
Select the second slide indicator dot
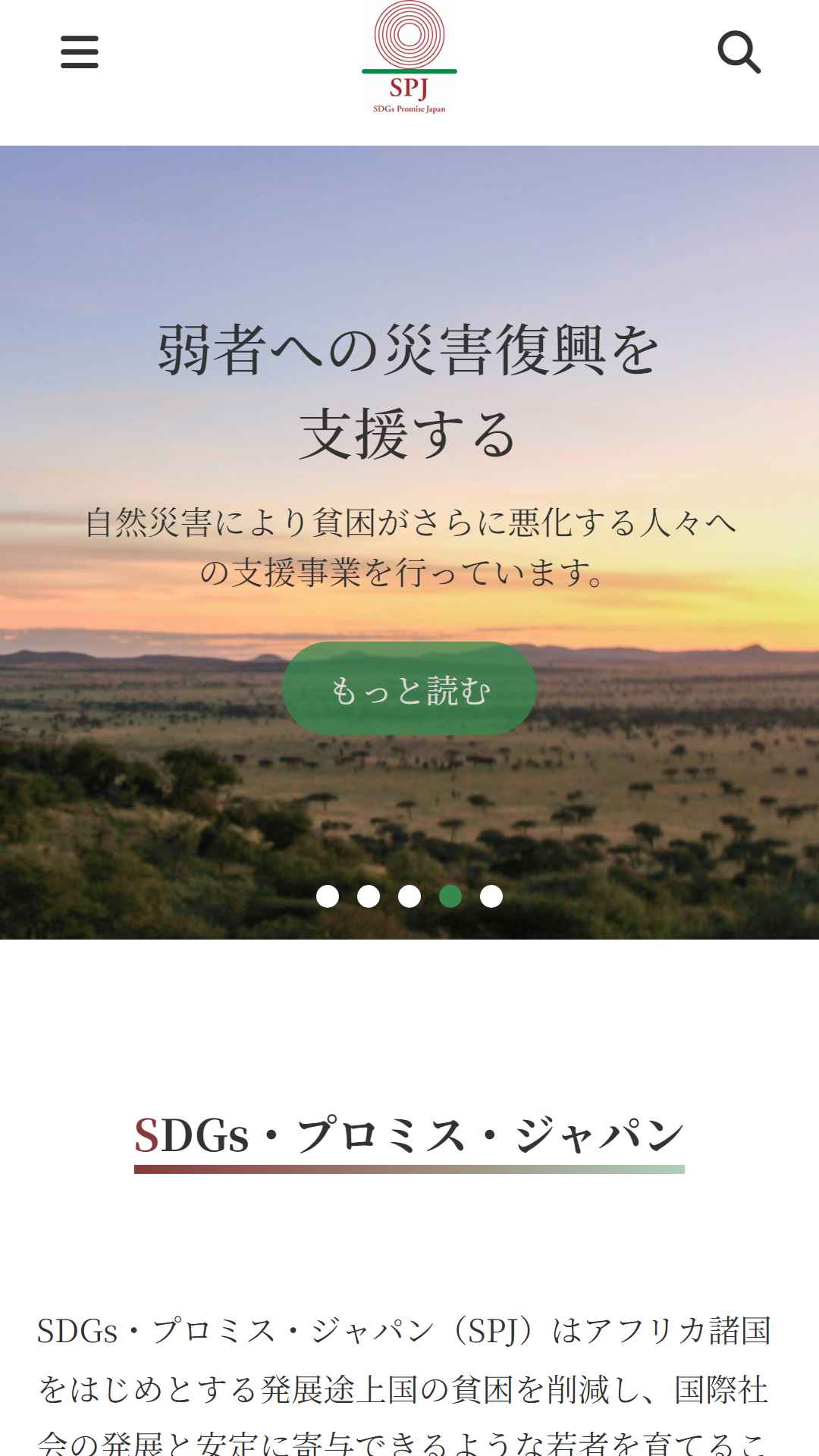click(369, 896)
